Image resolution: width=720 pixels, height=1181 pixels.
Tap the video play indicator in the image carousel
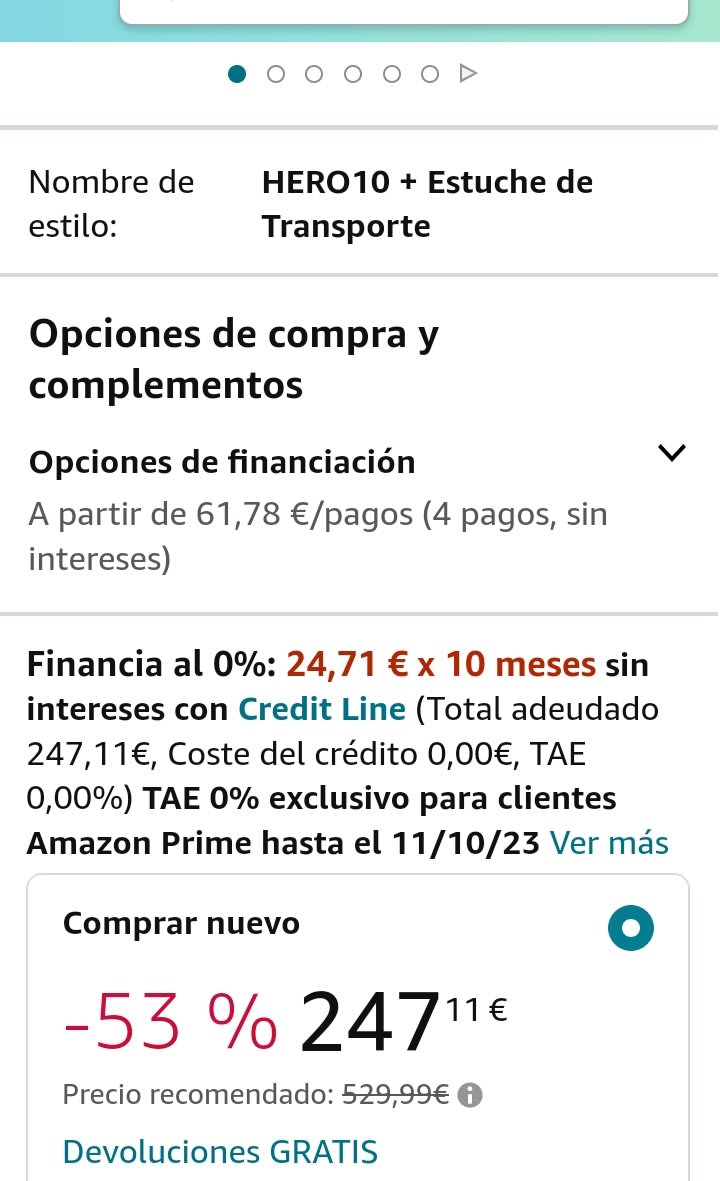[x=468, y=74]
